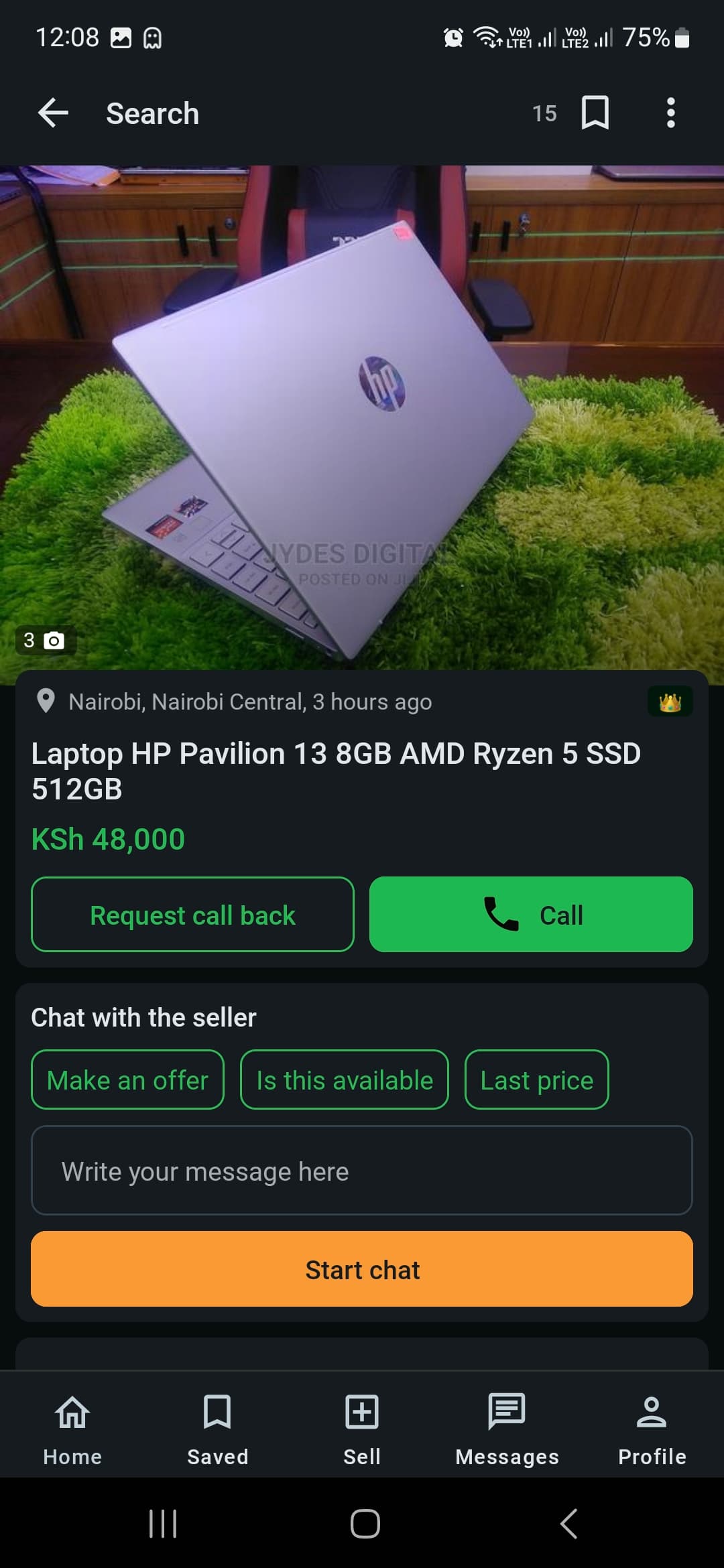The image size is (724, 1568).
Task: Call the seller
Action: click(x=531, y=914)
